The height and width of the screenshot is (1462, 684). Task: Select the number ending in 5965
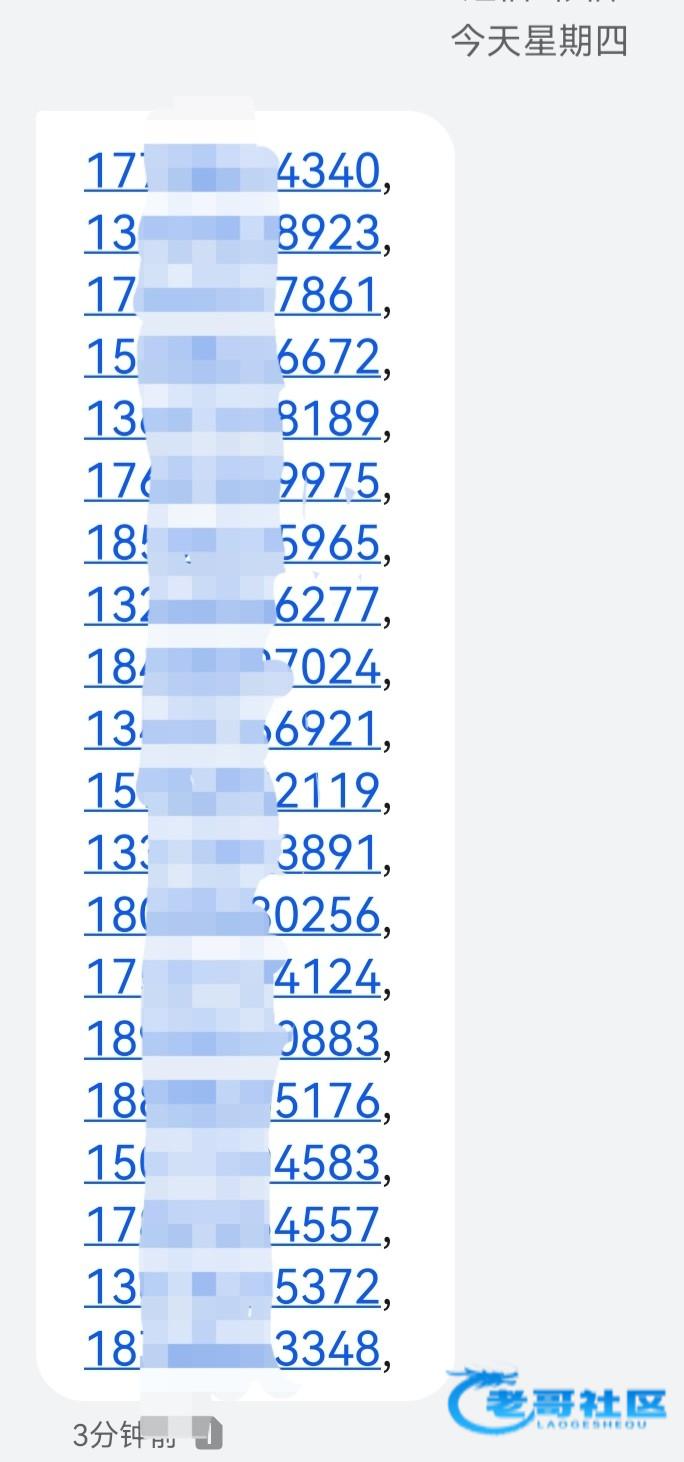(232, 543)
